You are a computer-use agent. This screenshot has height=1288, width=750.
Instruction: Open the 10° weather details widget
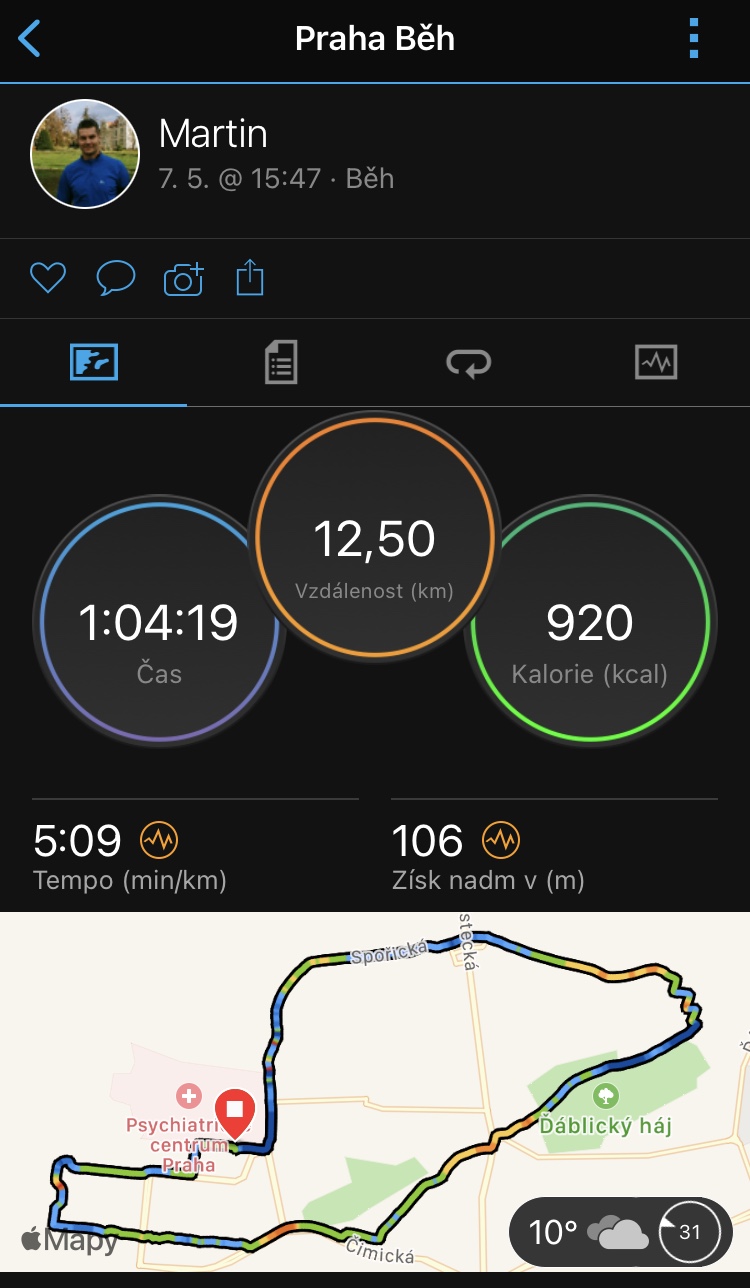tap(620, 1232)
